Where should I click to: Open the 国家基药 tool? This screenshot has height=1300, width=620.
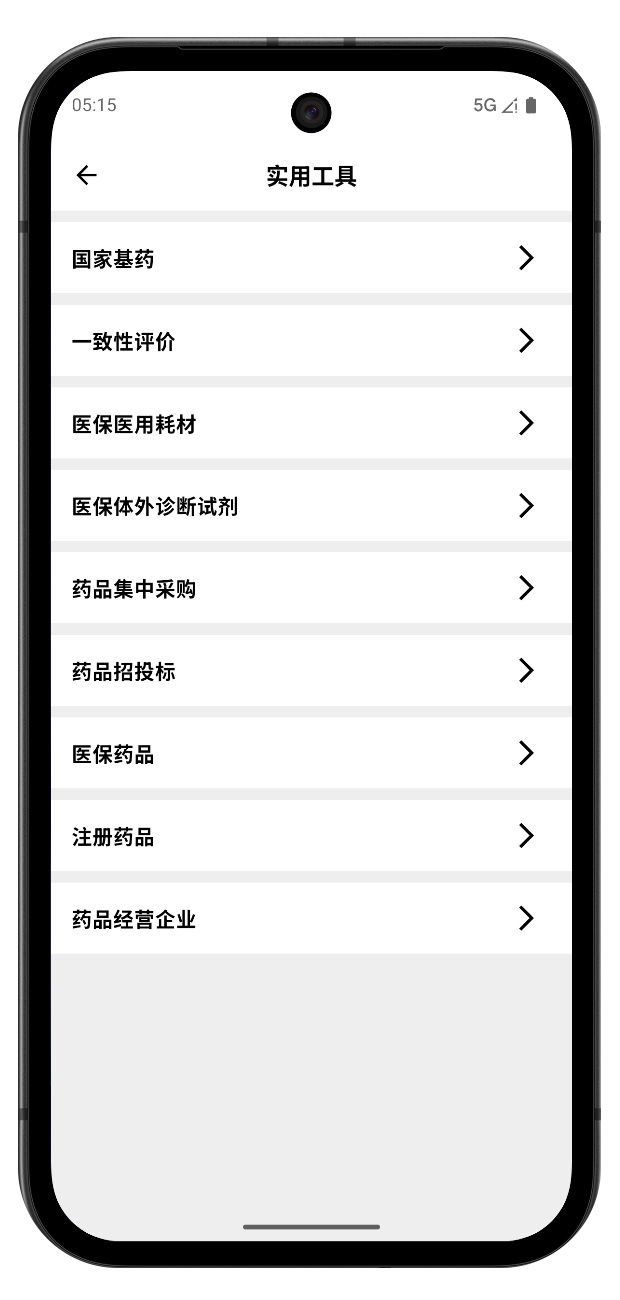[310, 258]
